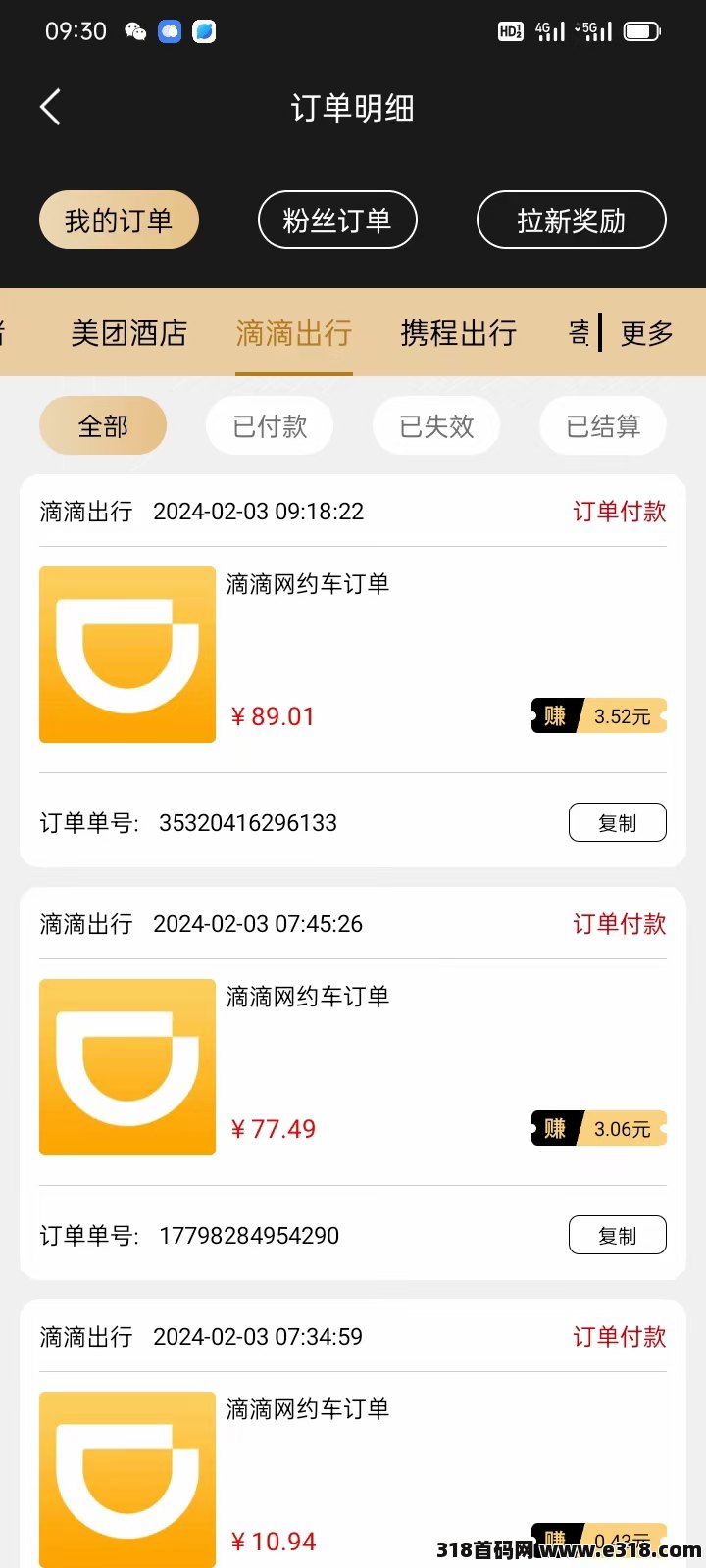
Task: Switch to 粉丝订单 tab
Action: [x=337, y=220]
